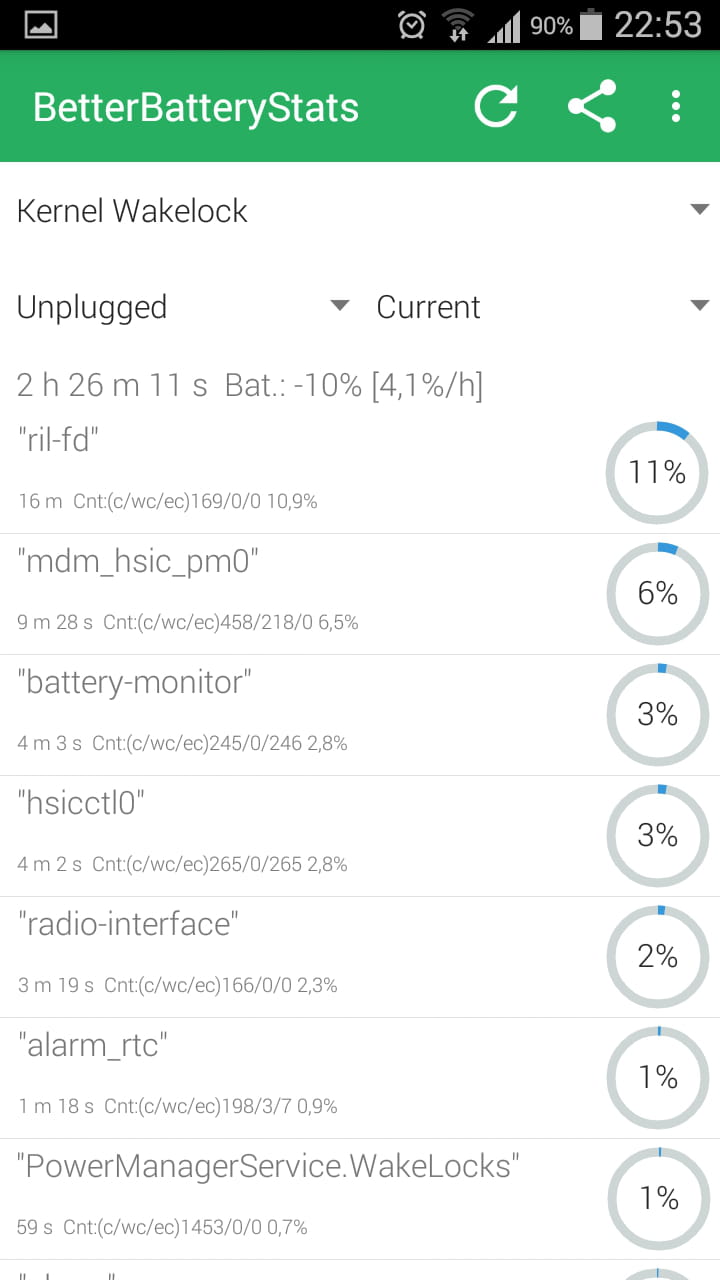Expand the Kernel Wakelock dropdown
The height and width of the screenshot is (1280, 720).
(360, 211)
